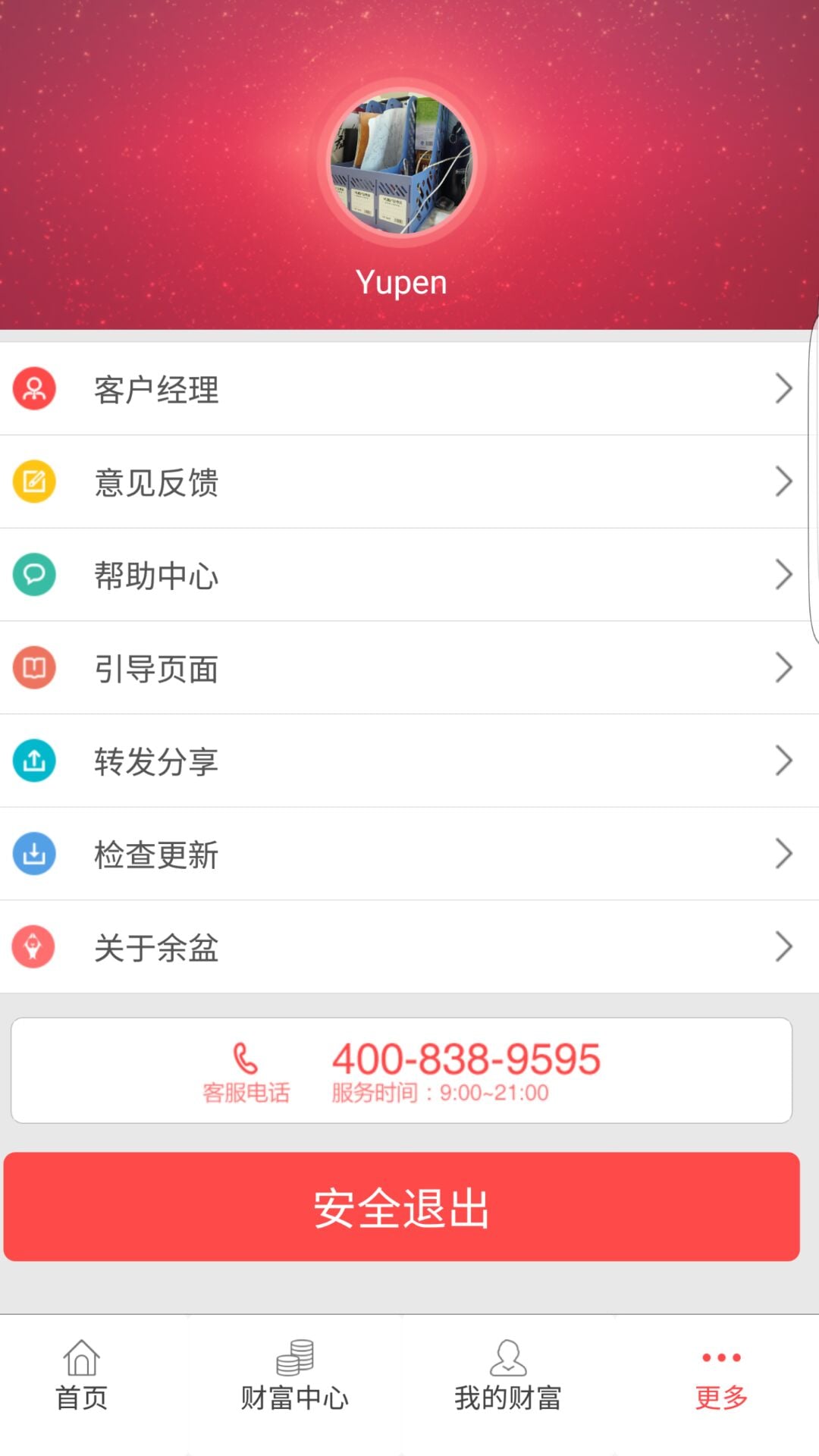Call customer service 400-838-9595
Image resolution: width=819 pixels, height=1456 pixels.
coord(402,1071)
